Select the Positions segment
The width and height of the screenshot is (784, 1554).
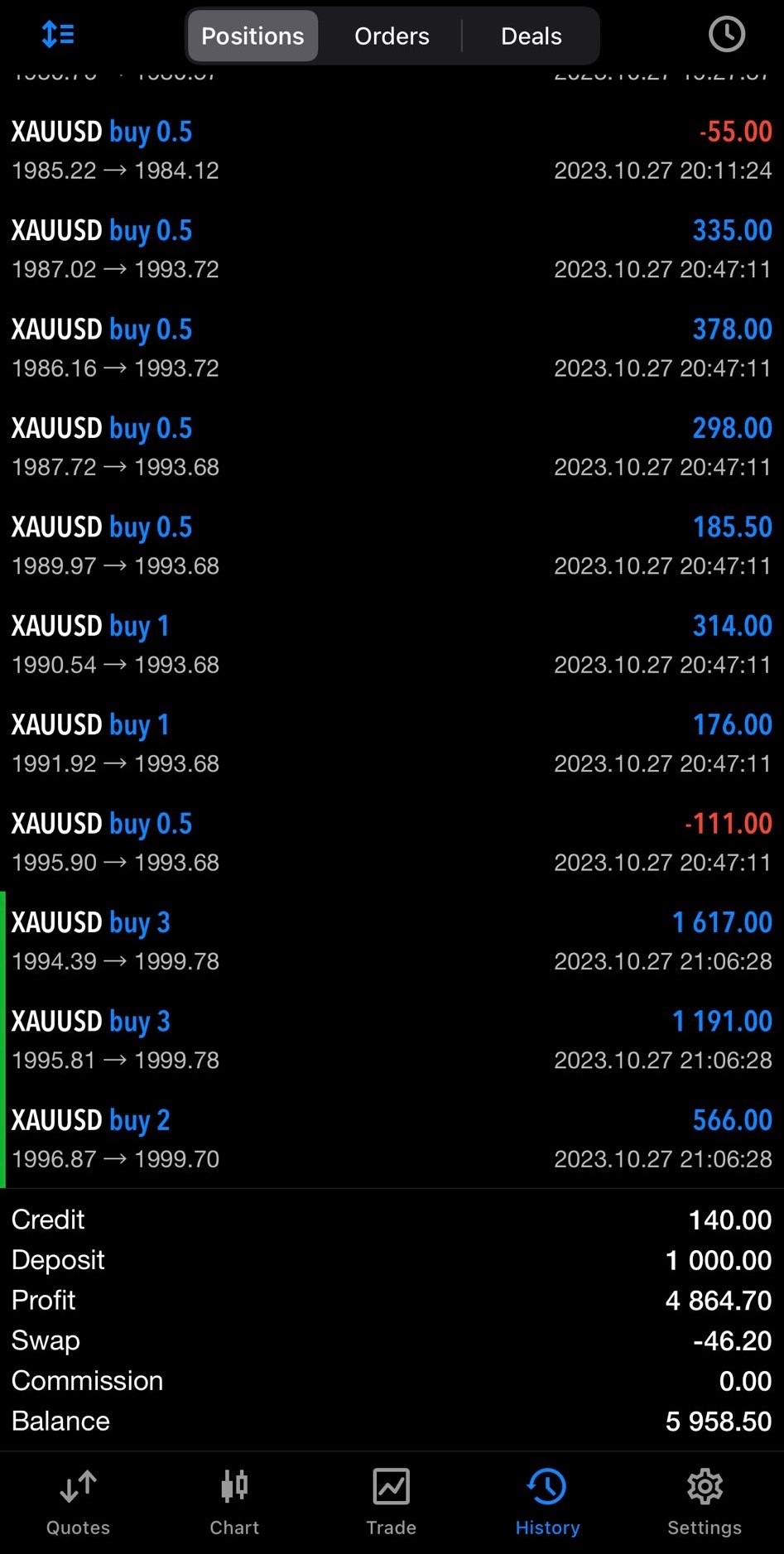253,36
